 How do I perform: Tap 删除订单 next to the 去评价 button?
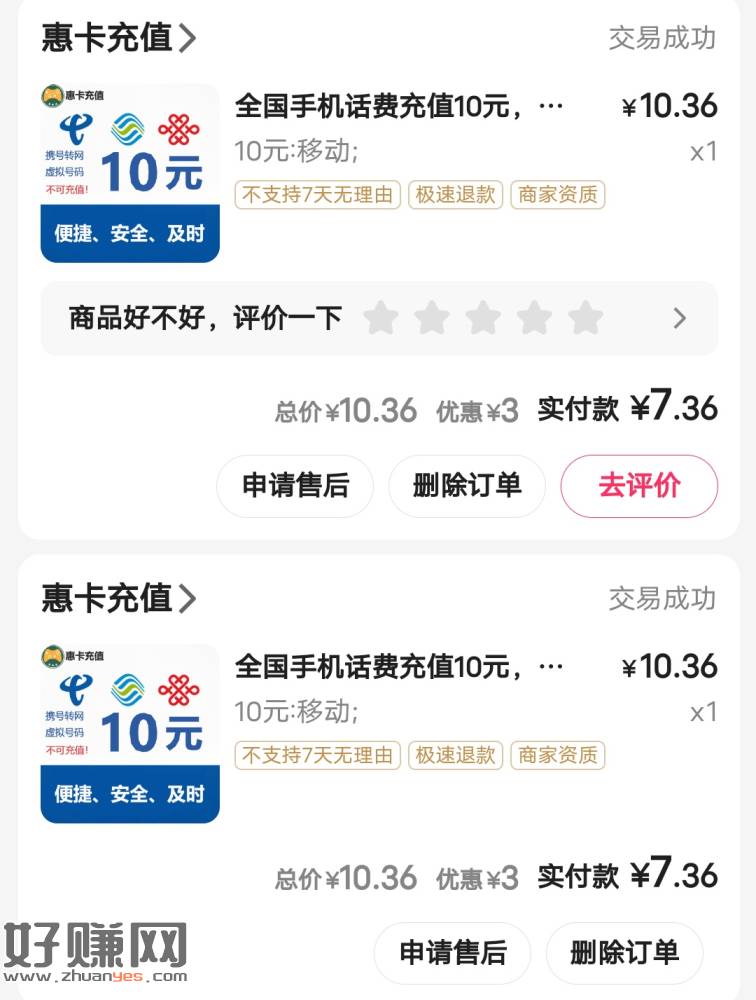(x=467, y=486)
